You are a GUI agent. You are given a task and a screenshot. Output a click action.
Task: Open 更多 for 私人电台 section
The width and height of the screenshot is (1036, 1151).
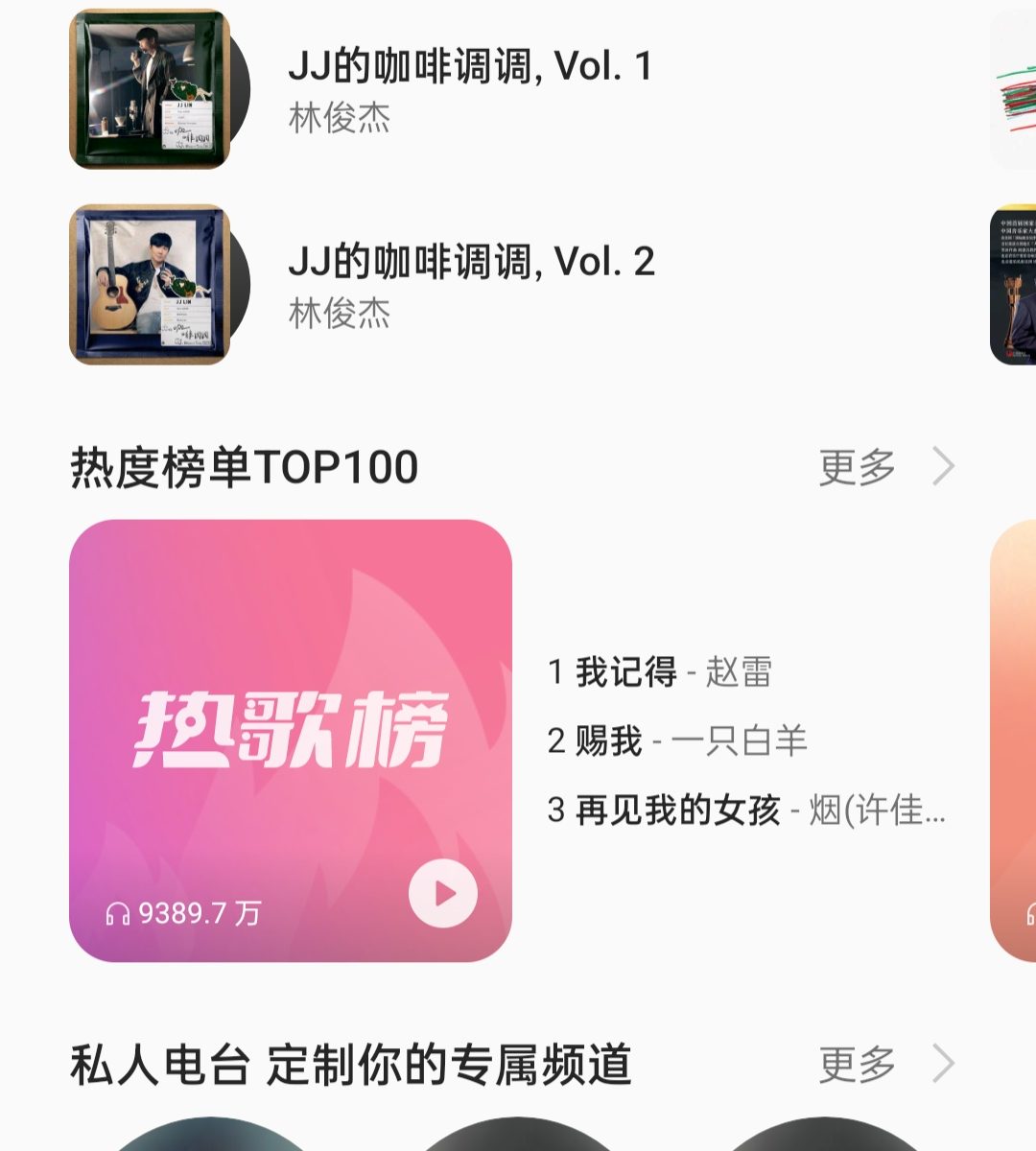coord(884,1064)
